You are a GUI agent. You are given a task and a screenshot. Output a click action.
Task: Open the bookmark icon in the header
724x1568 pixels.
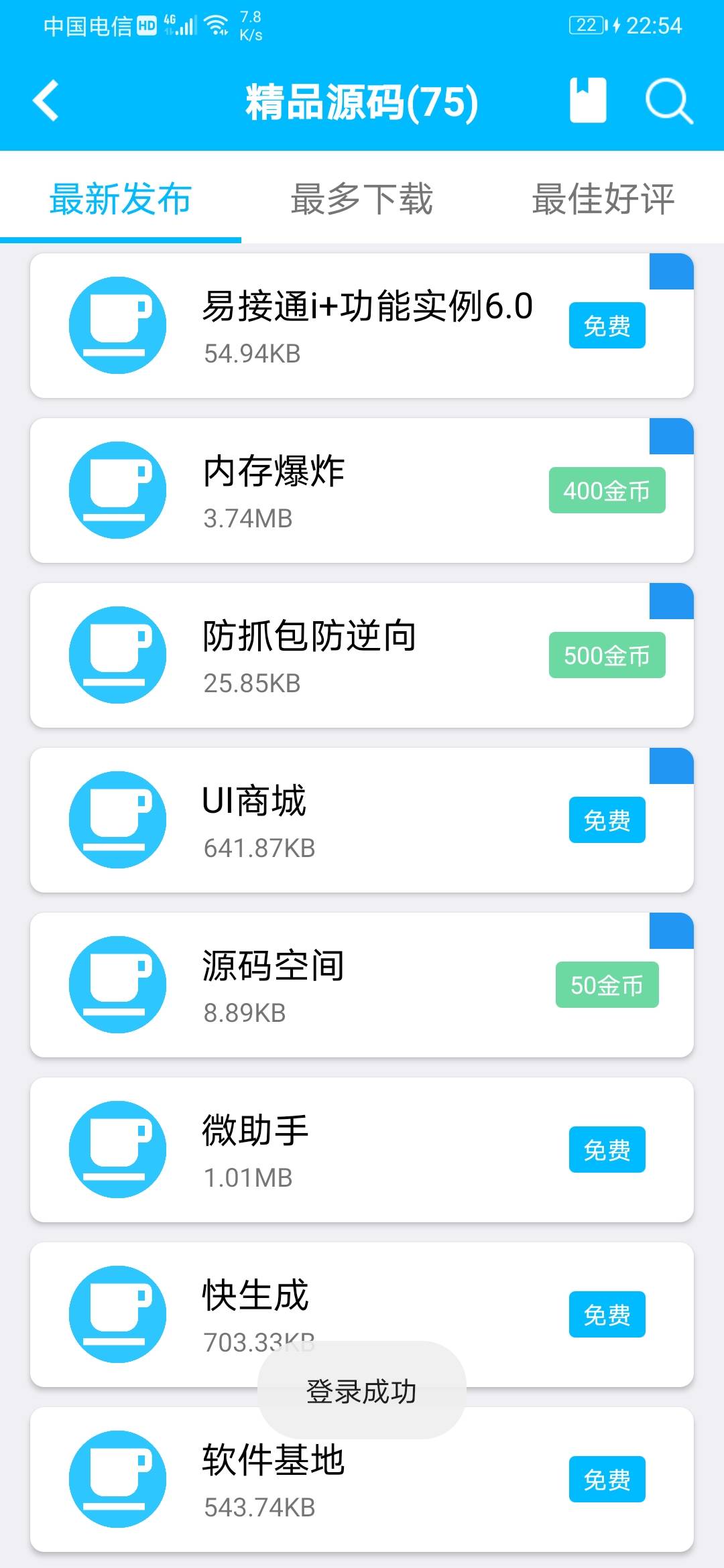pyautogui.click(x=588, y=101)
